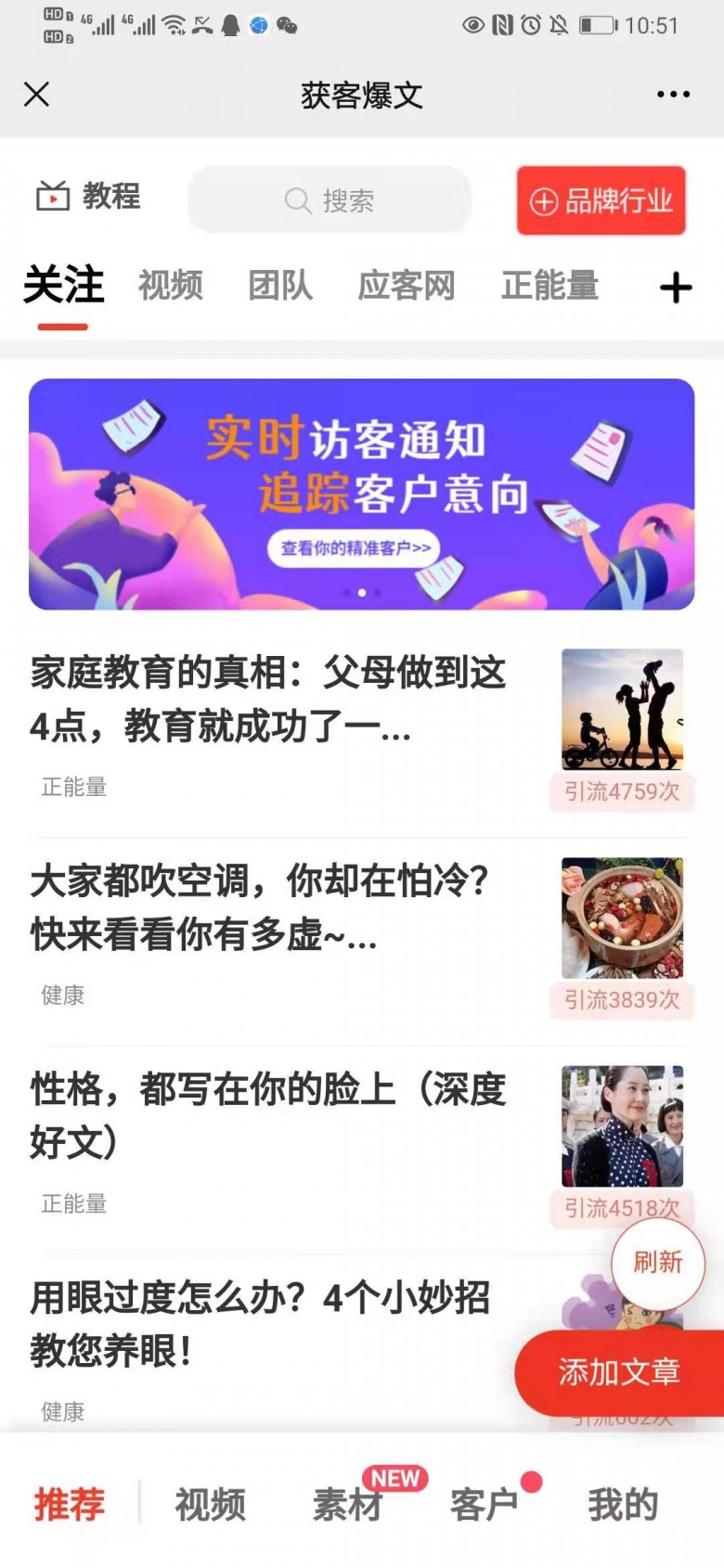Select the 团队 channel tab

coord(280,286)
